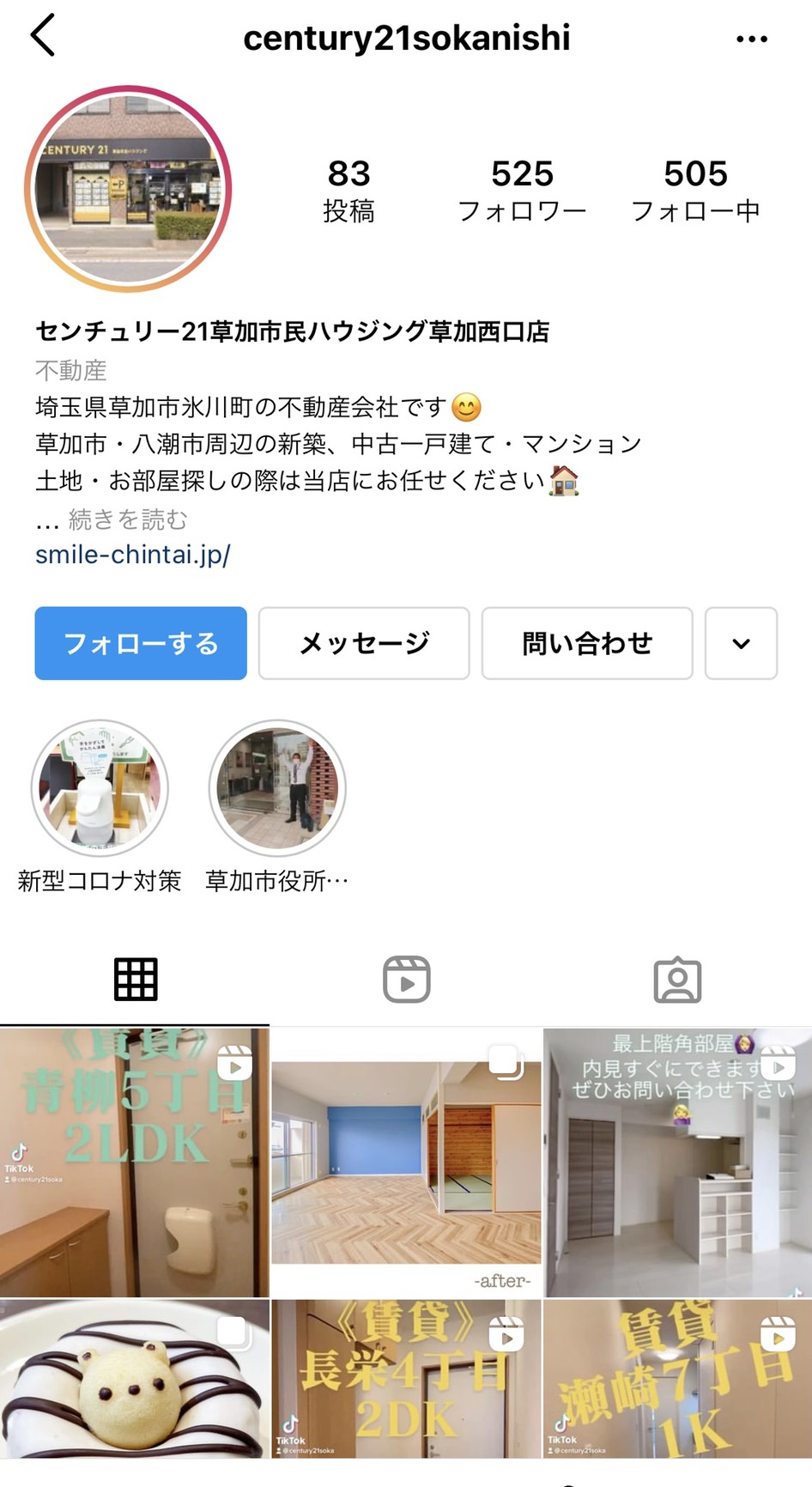Viewport: 812px width, 1487px height.
Task: Open the 青柳5丁目 2LDK reel post
Action: pyautogui.click(x=134, y=1162)
